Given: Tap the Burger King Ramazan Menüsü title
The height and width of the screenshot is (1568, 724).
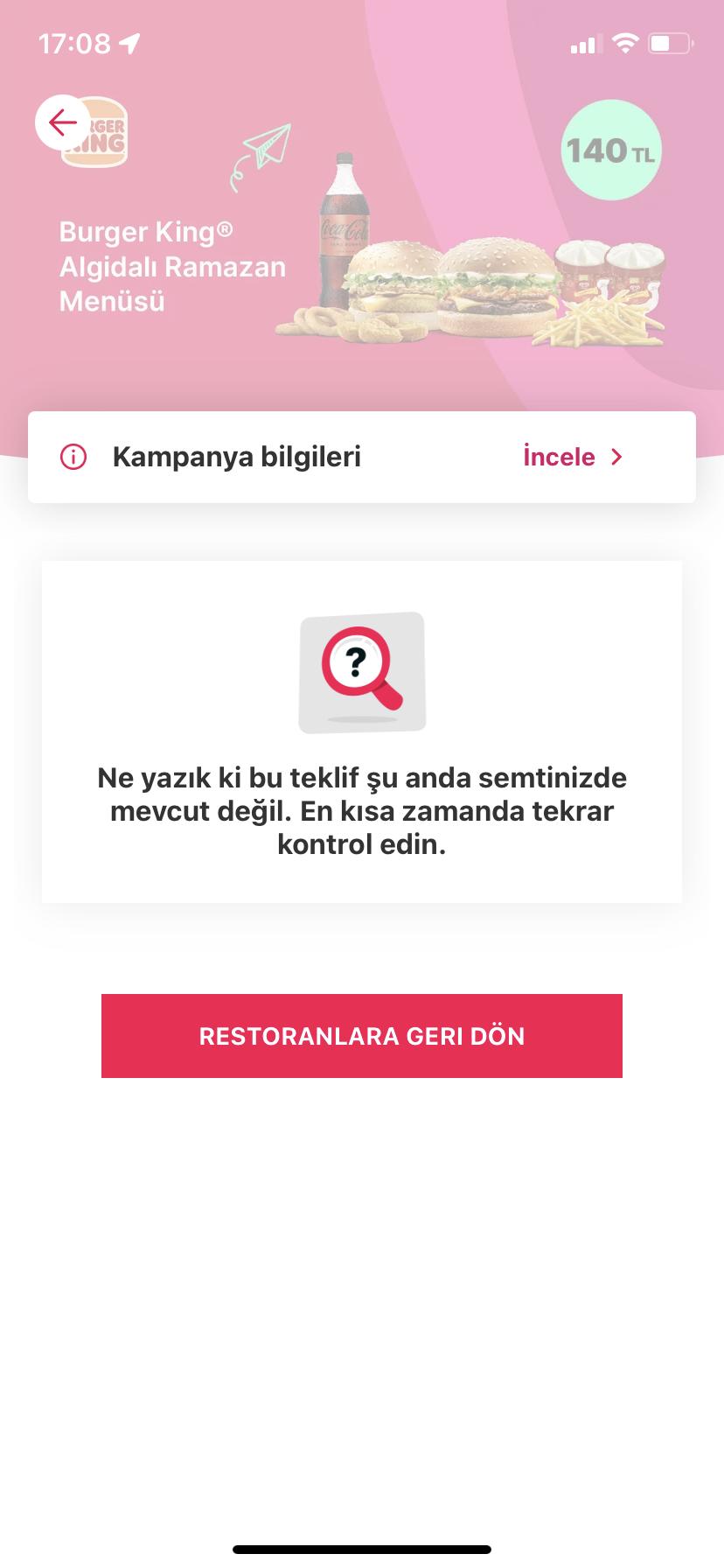Looking at the screenshot, I should coord(172,266).
